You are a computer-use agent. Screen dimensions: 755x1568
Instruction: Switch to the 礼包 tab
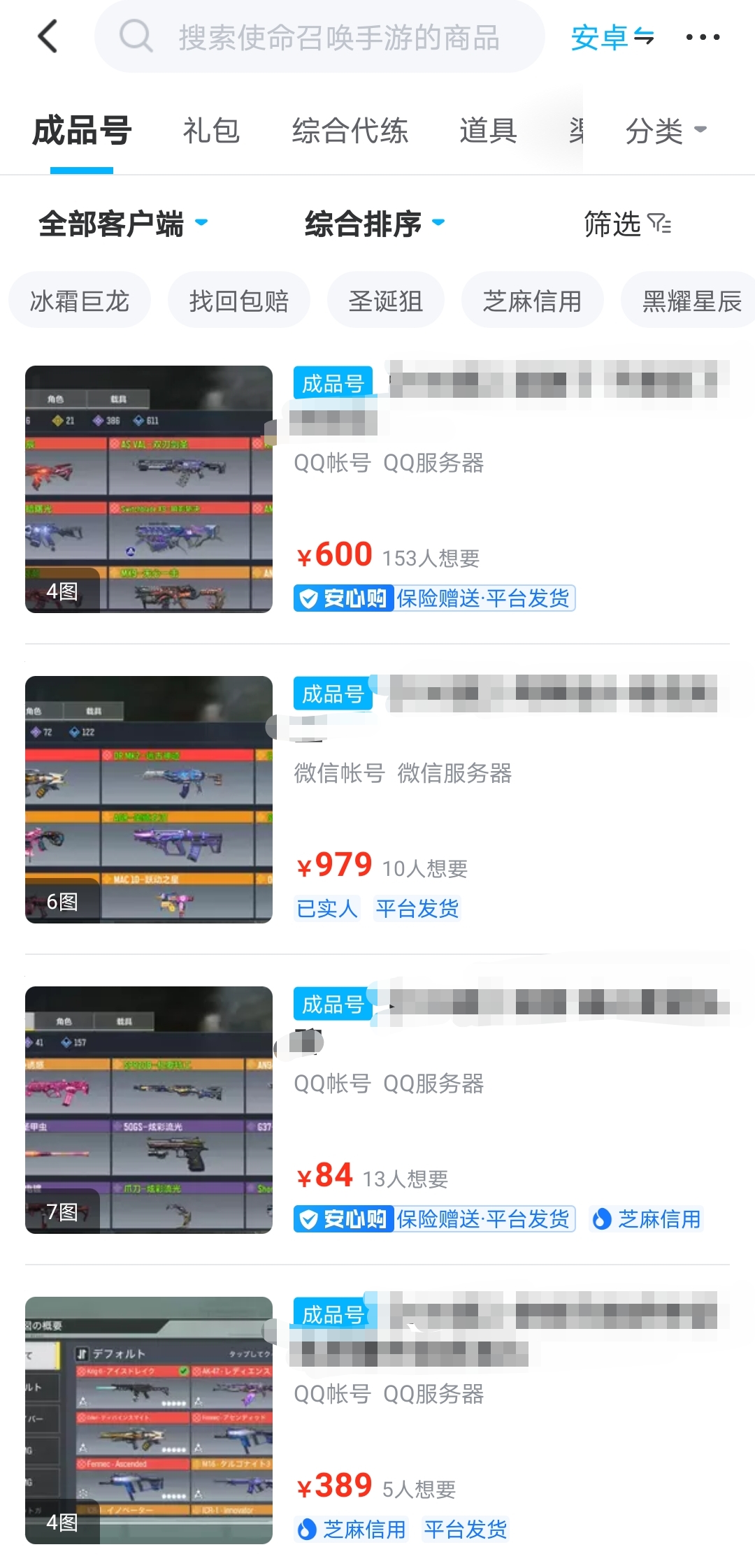(211, 131)
